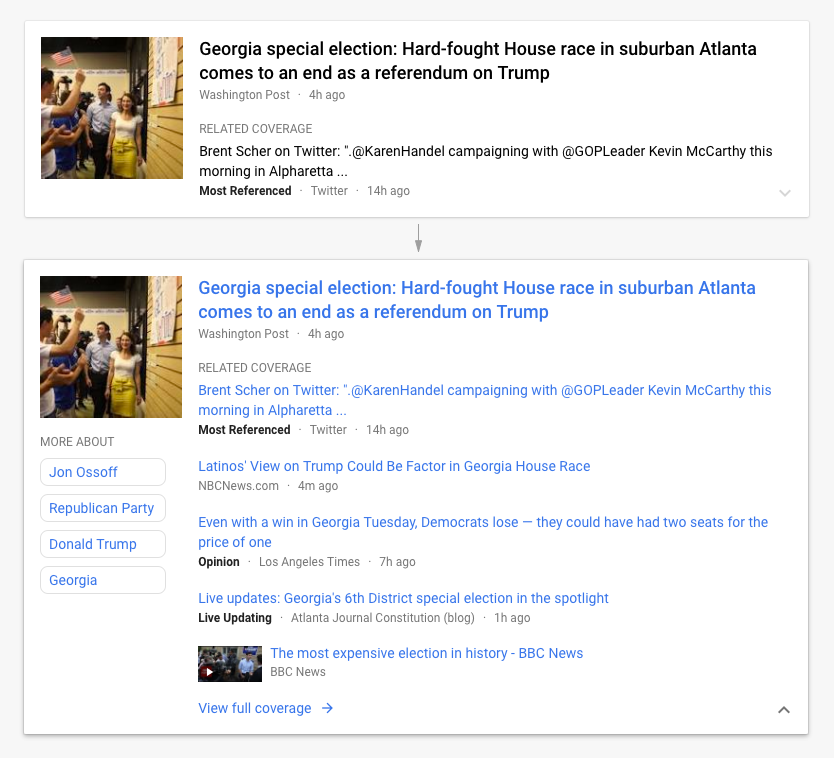Open the campaign photo in the expanded card

(x=111, y=347)
